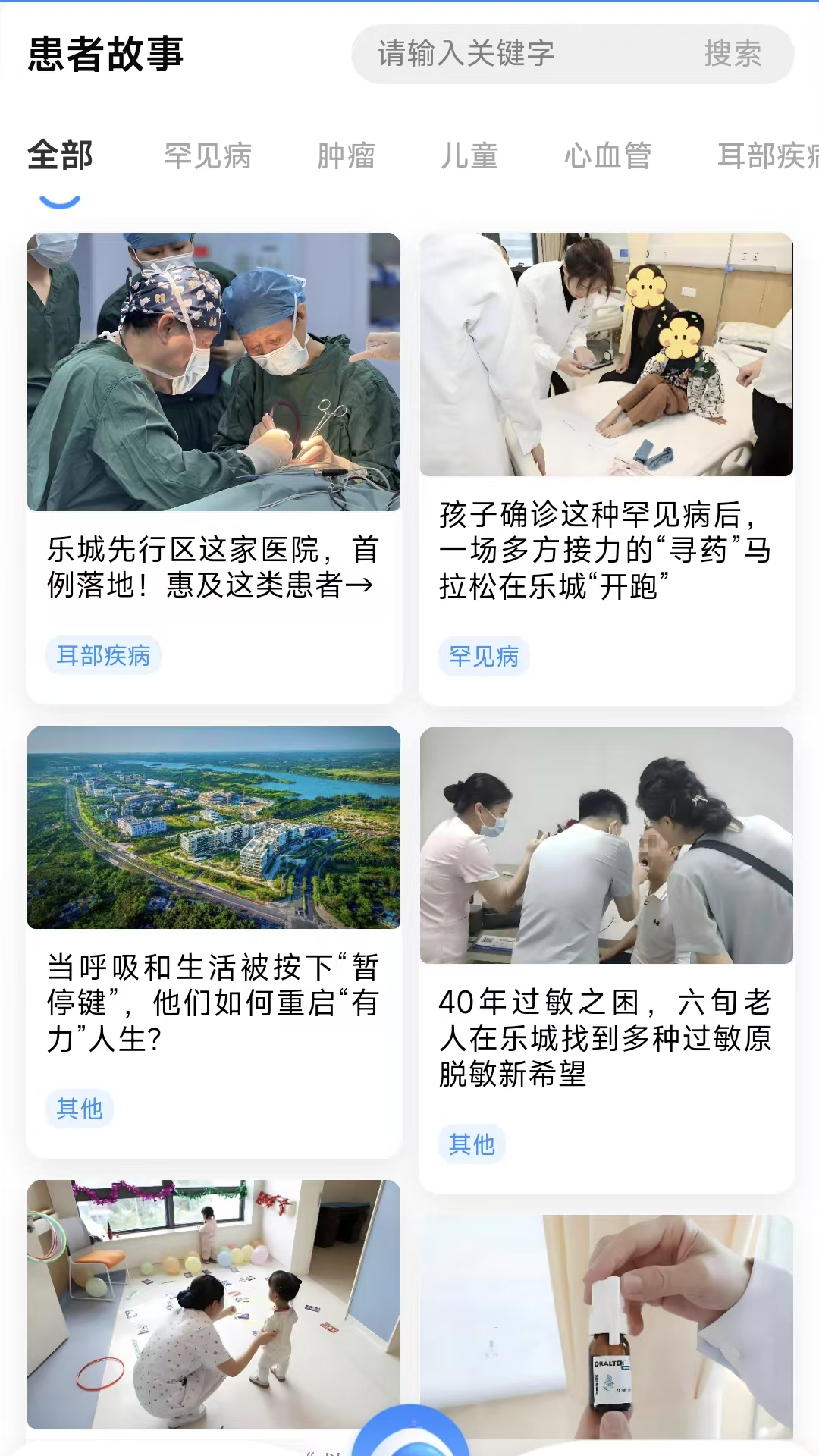
Task: Tap the 耳部疾病 tag under the surgery article
Action: tap(104, 657)
